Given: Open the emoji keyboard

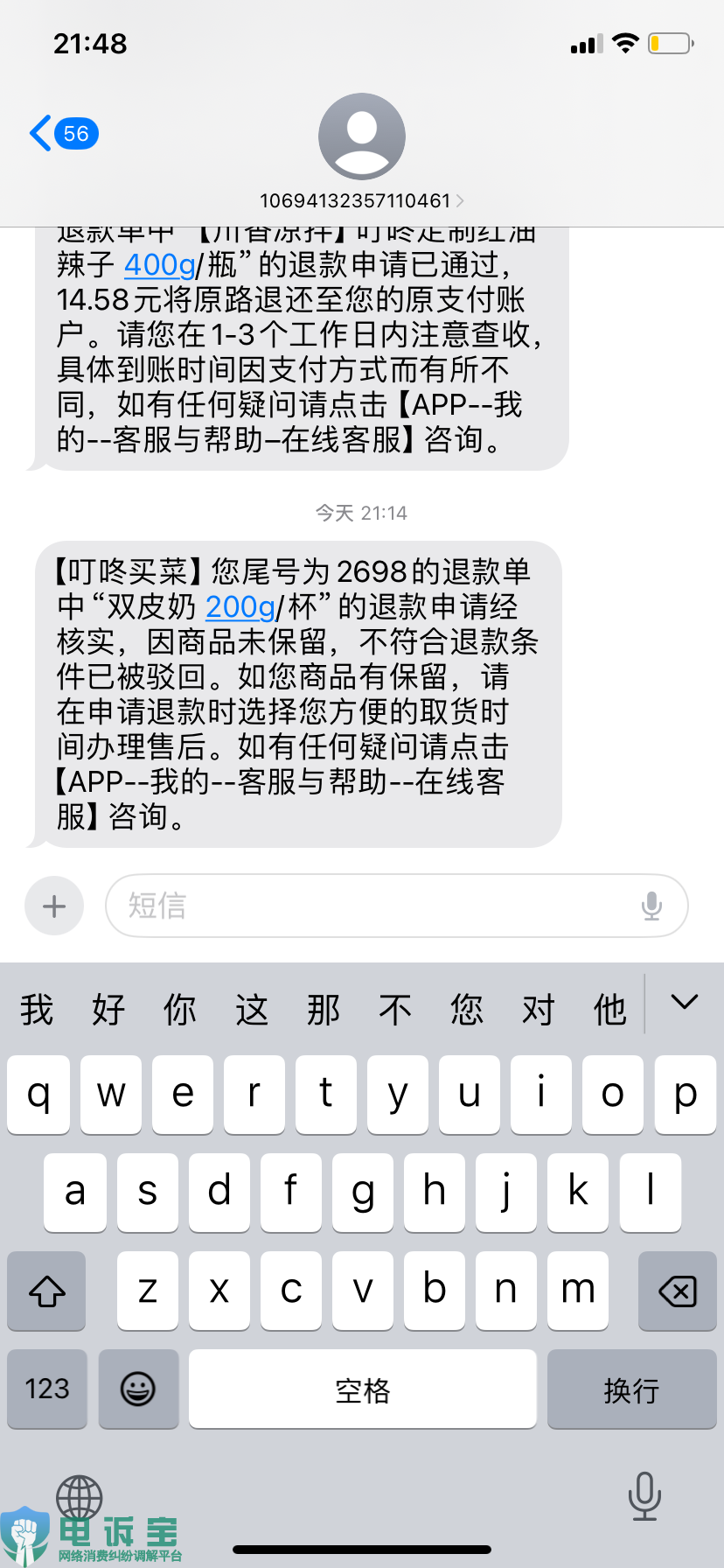Looking at the screenshot, I should 138,1389.
